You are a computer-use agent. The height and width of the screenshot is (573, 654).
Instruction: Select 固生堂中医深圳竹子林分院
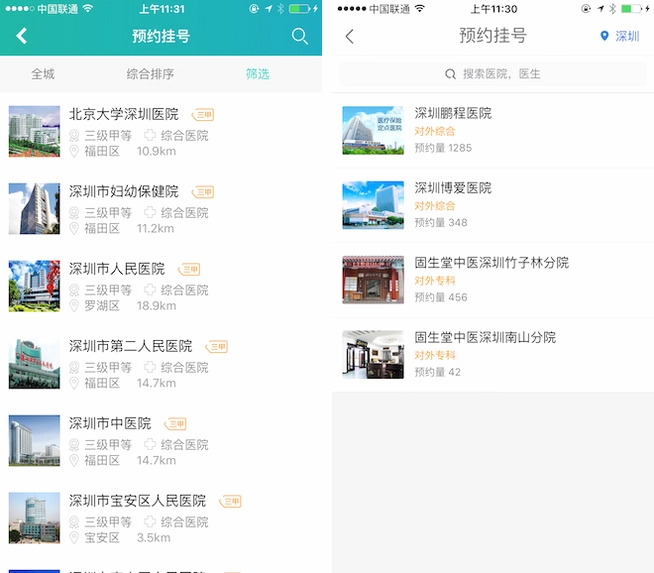(493, 280)
